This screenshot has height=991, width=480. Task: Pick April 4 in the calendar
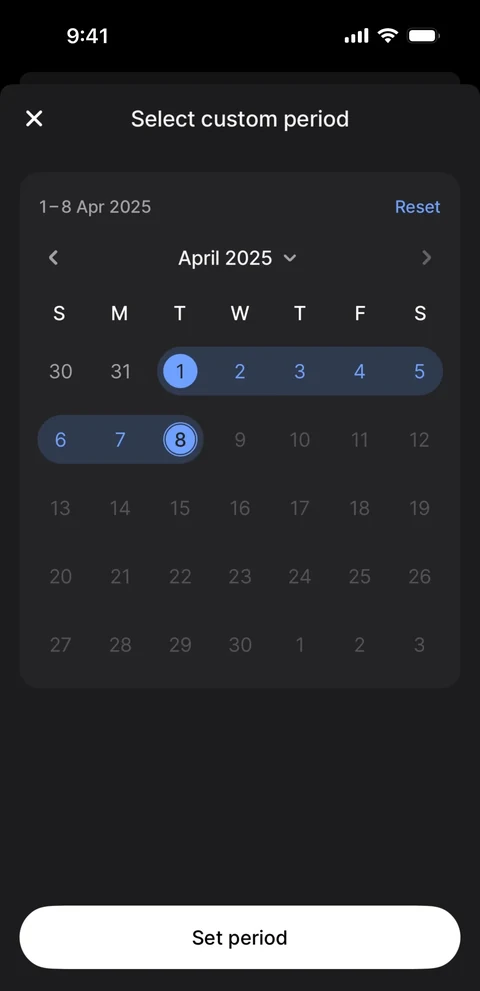coord(360,371)
